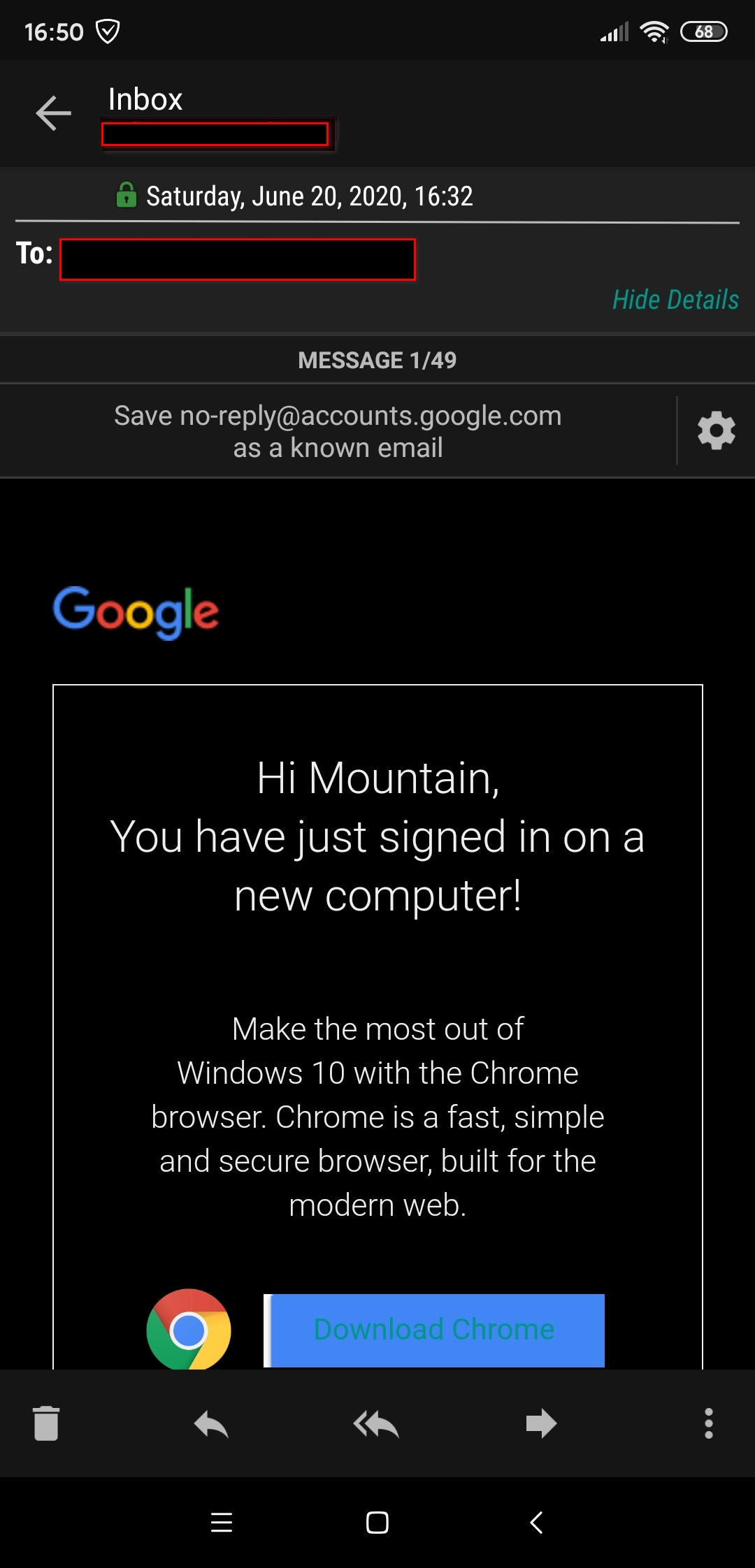This screenshot has width=755, height=1568.
Task: Reply all to this message
Action: 376,1423
